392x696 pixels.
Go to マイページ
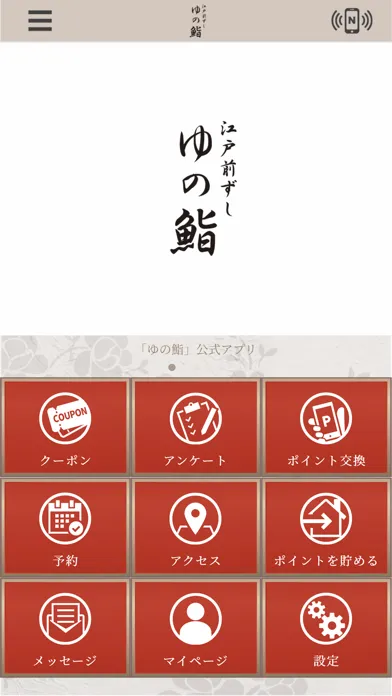click(196, 628)
